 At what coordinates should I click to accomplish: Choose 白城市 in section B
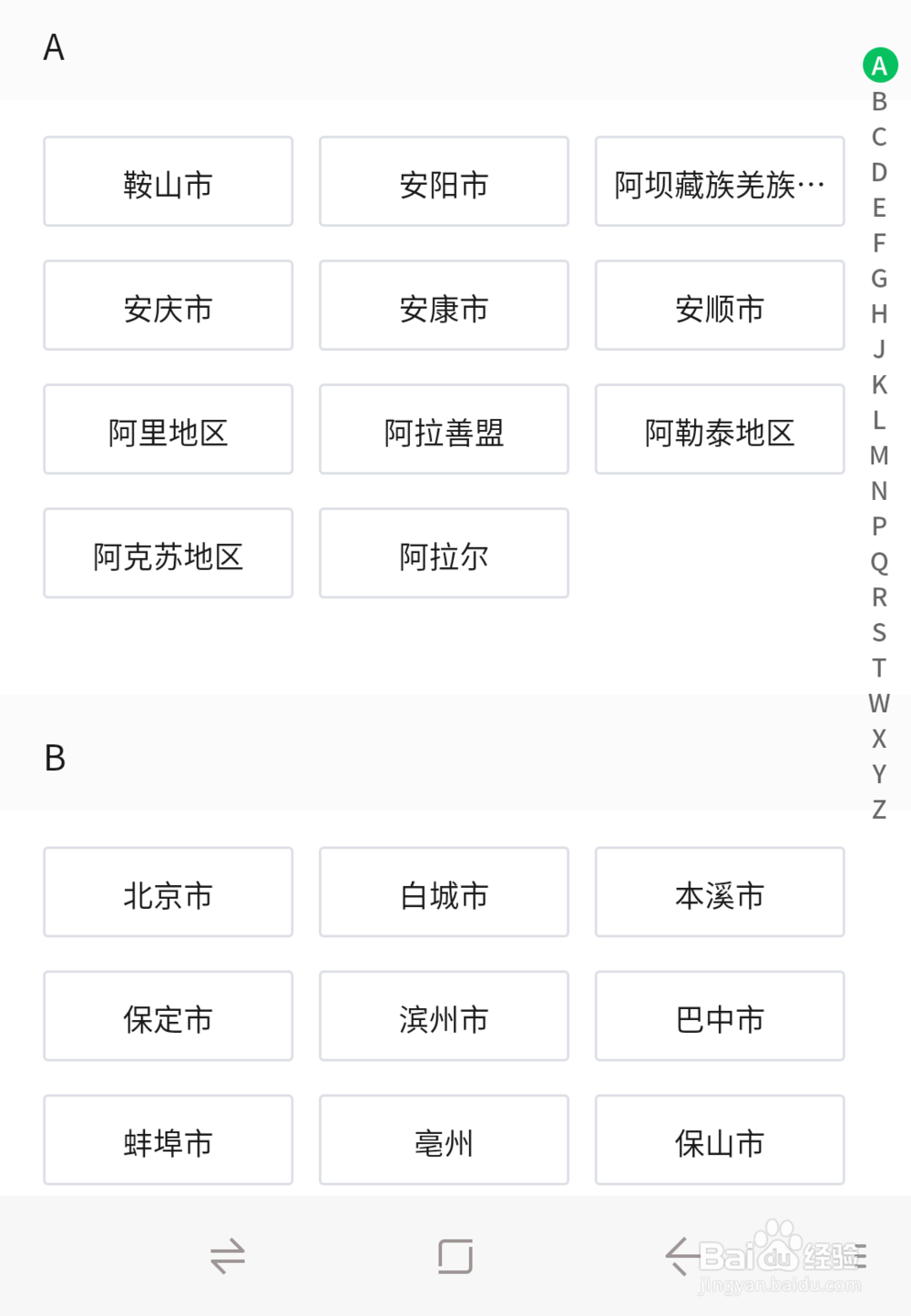click(x=444, y=893)
